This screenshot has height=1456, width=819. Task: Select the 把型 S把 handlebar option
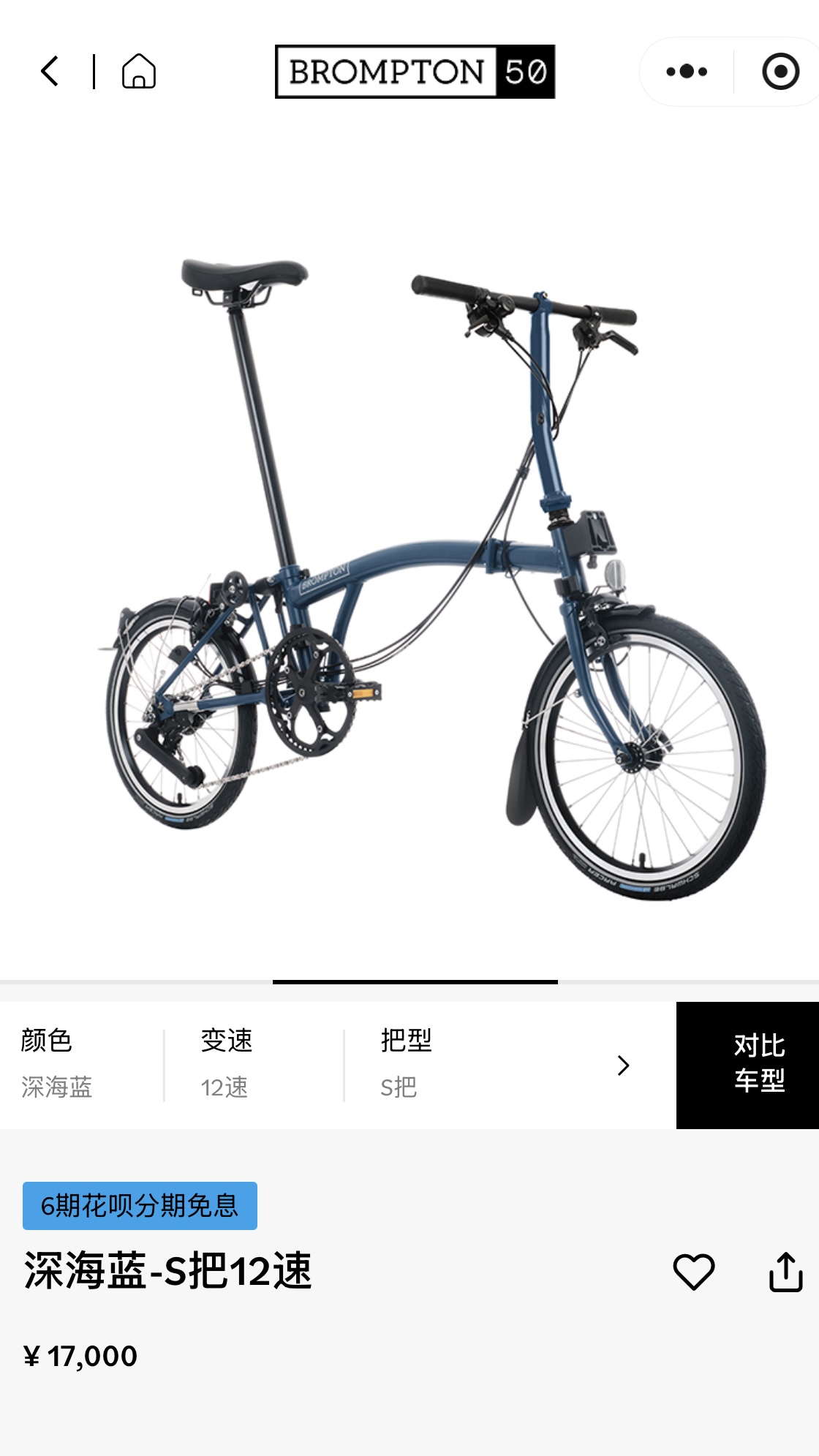(x=406, y=1065)
